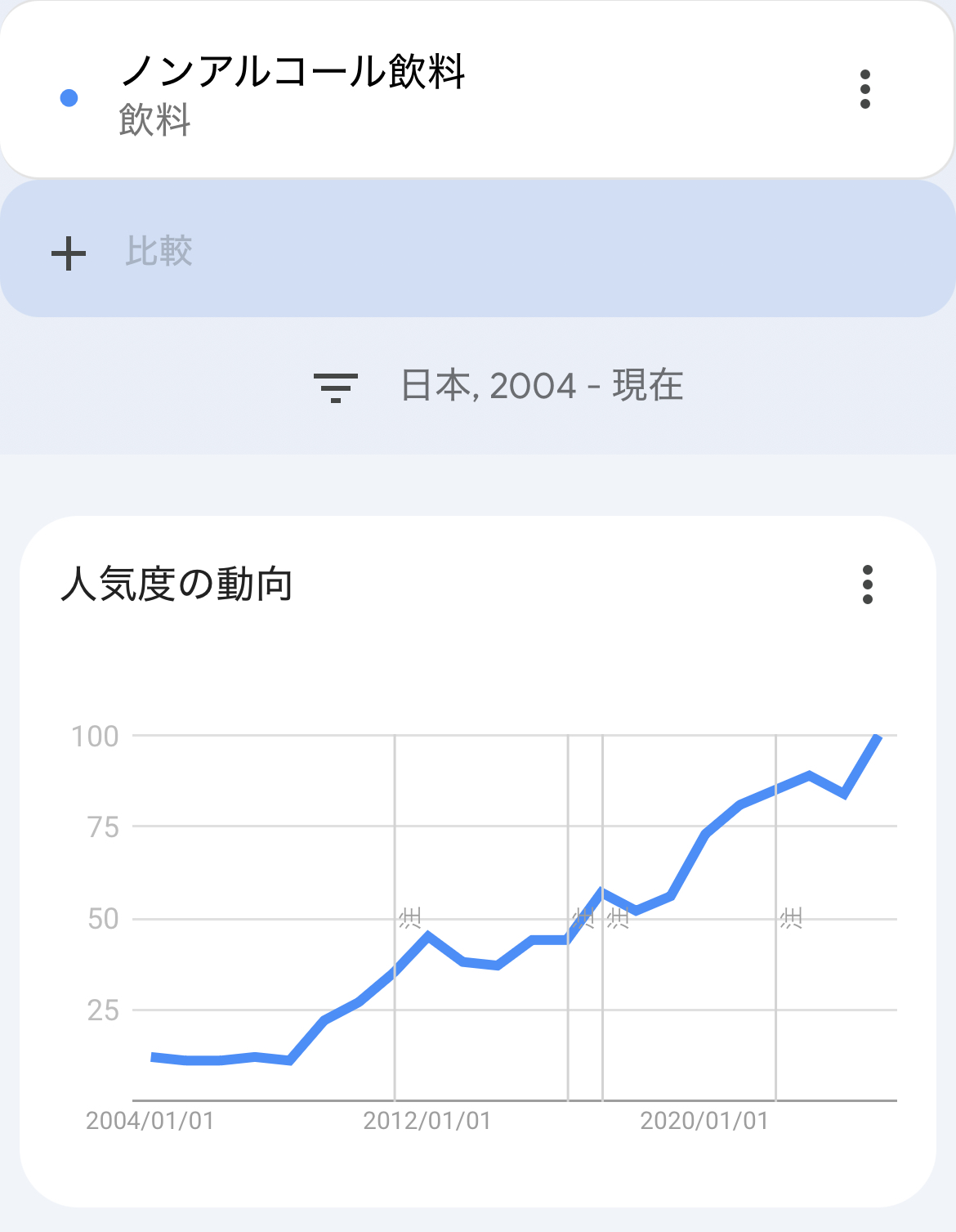Tap the 注 note marker near 2022
956x1232 pixels.
tap(791, 918)
